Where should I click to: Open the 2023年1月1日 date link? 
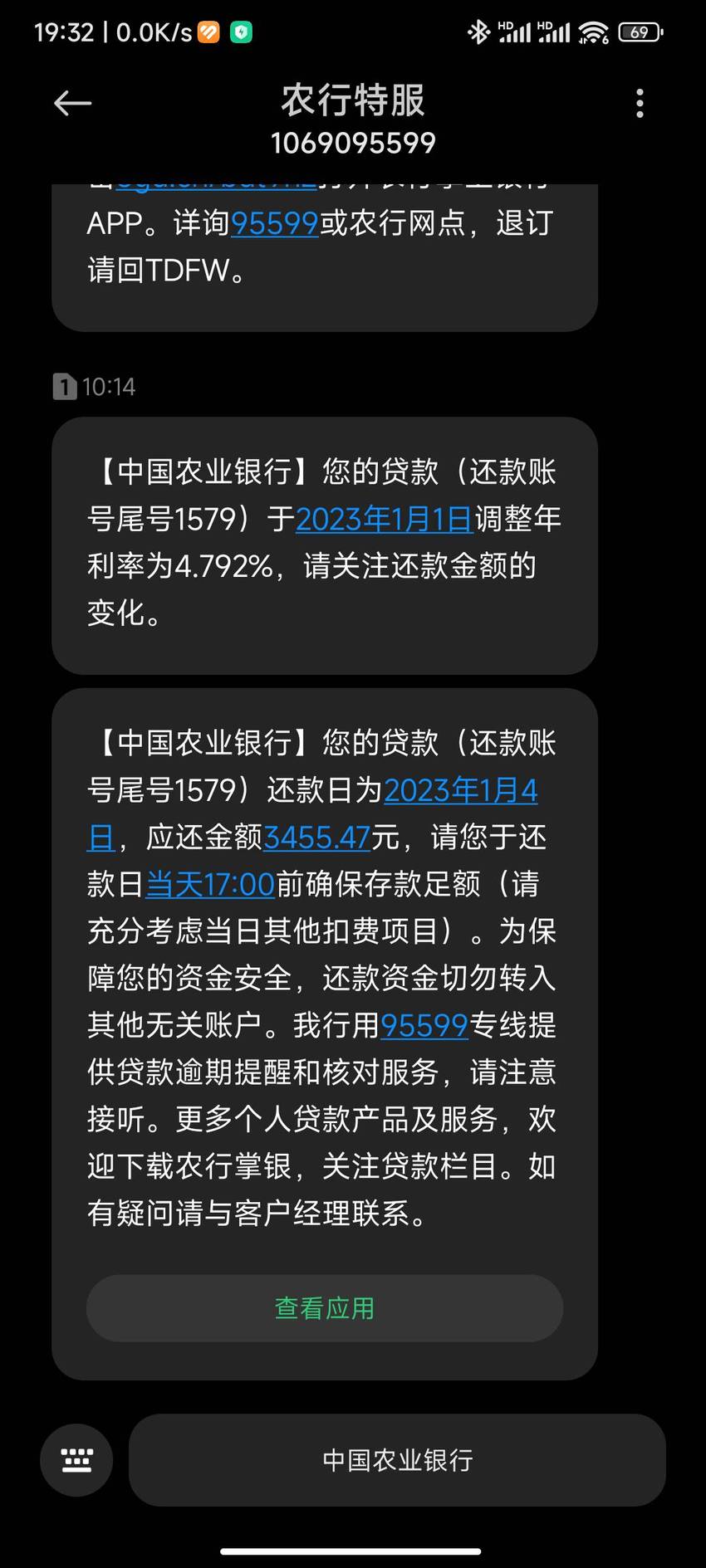click(385, 519)
